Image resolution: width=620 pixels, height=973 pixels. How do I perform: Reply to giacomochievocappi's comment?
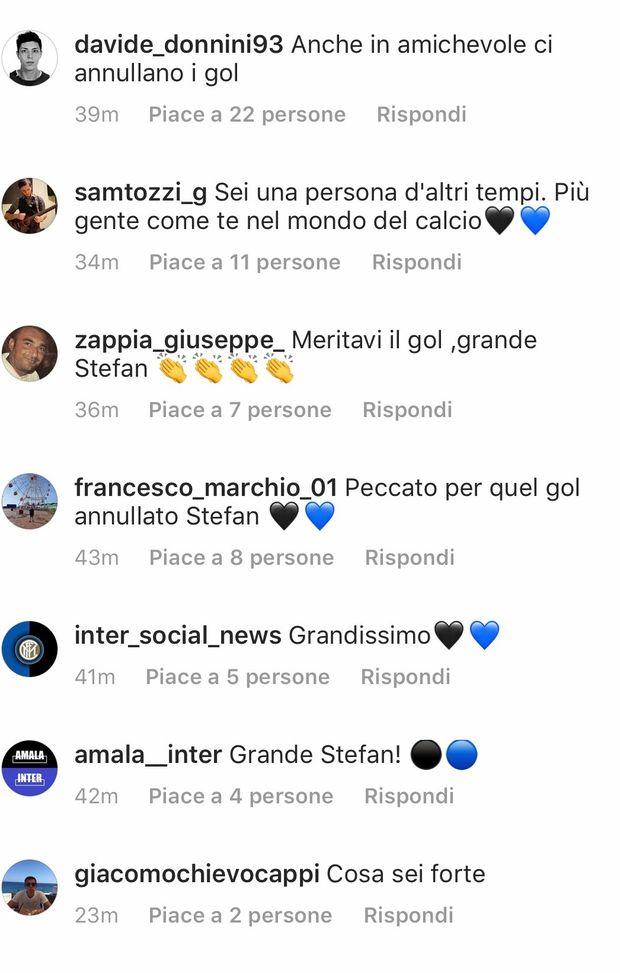click(408, 916)
